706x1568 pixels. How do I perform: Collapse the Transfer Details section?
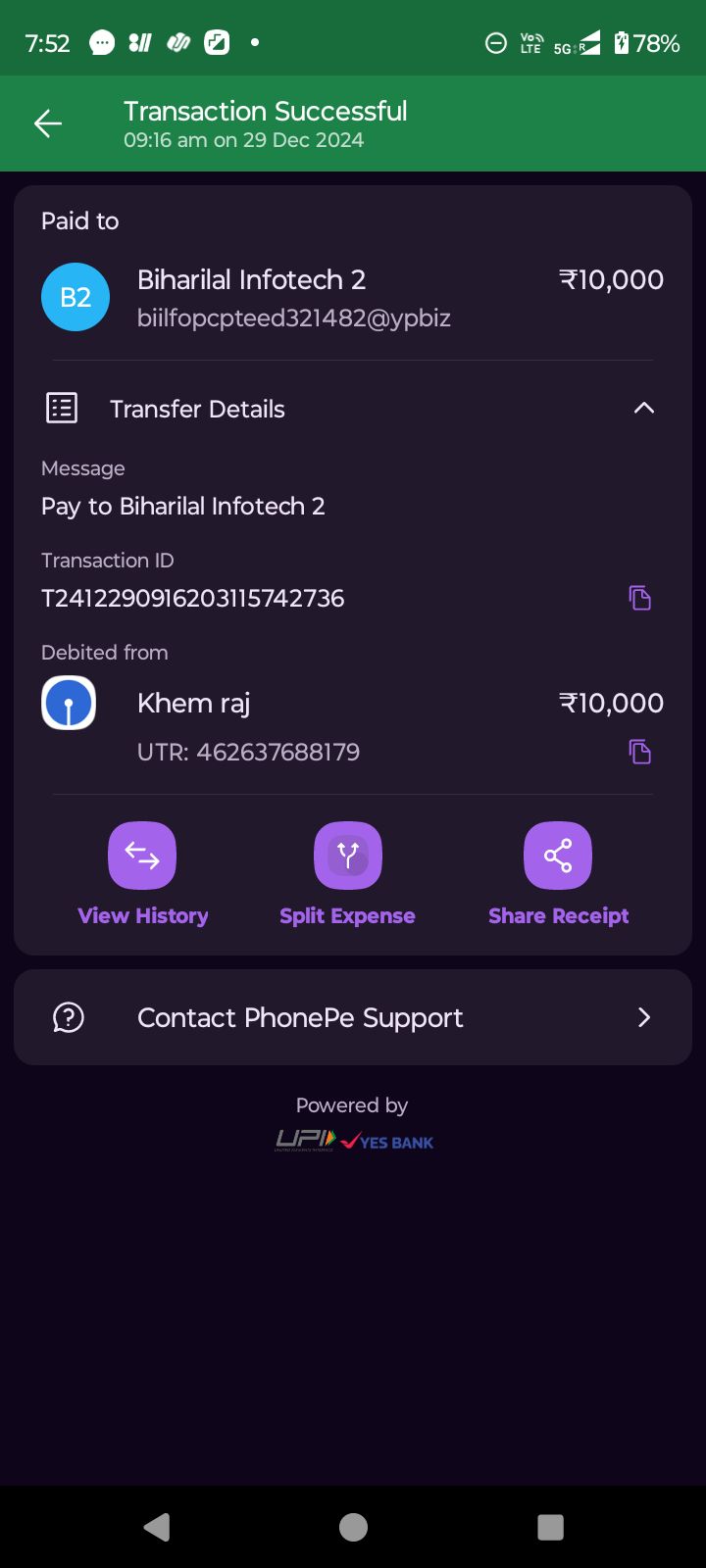click(x=643, y=409)
